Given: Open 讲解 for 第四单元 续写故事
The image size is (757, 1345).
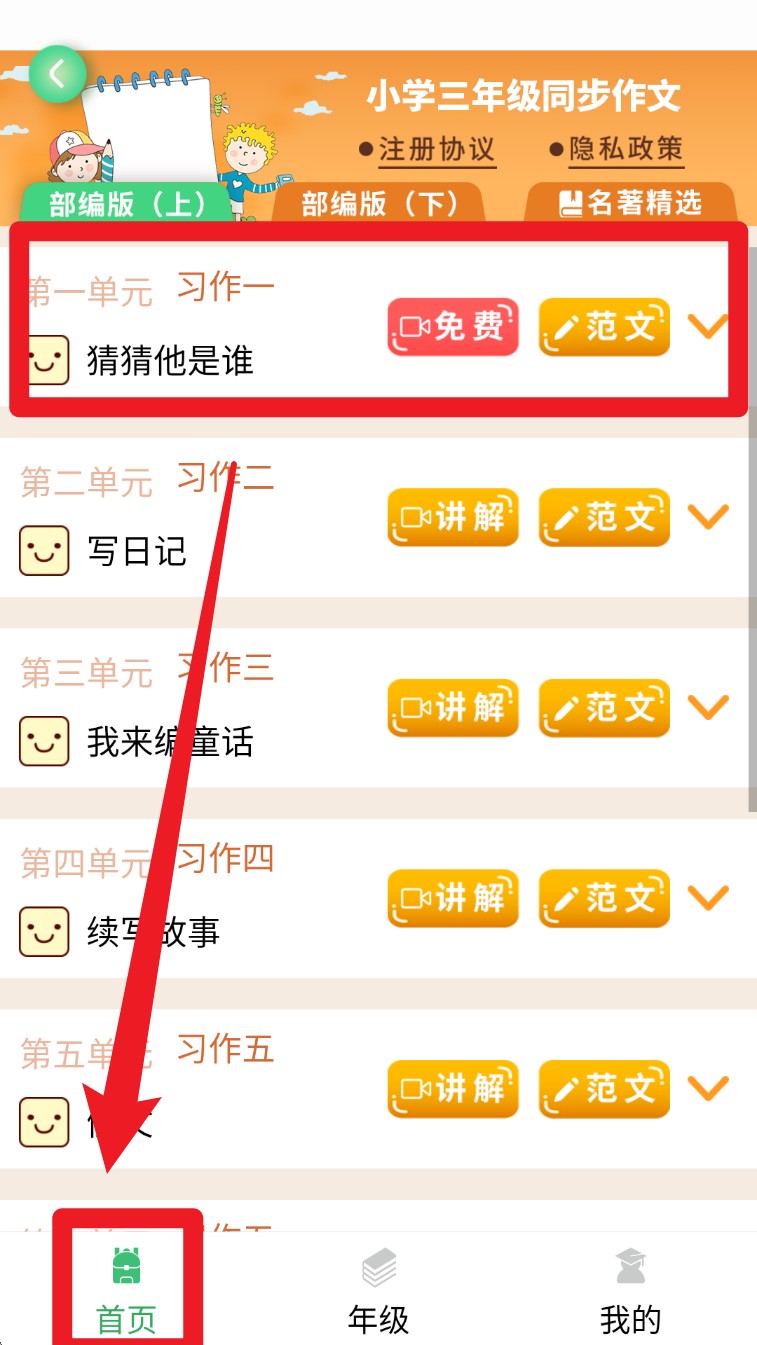Looking at the screenshot, I should [453, 898].
